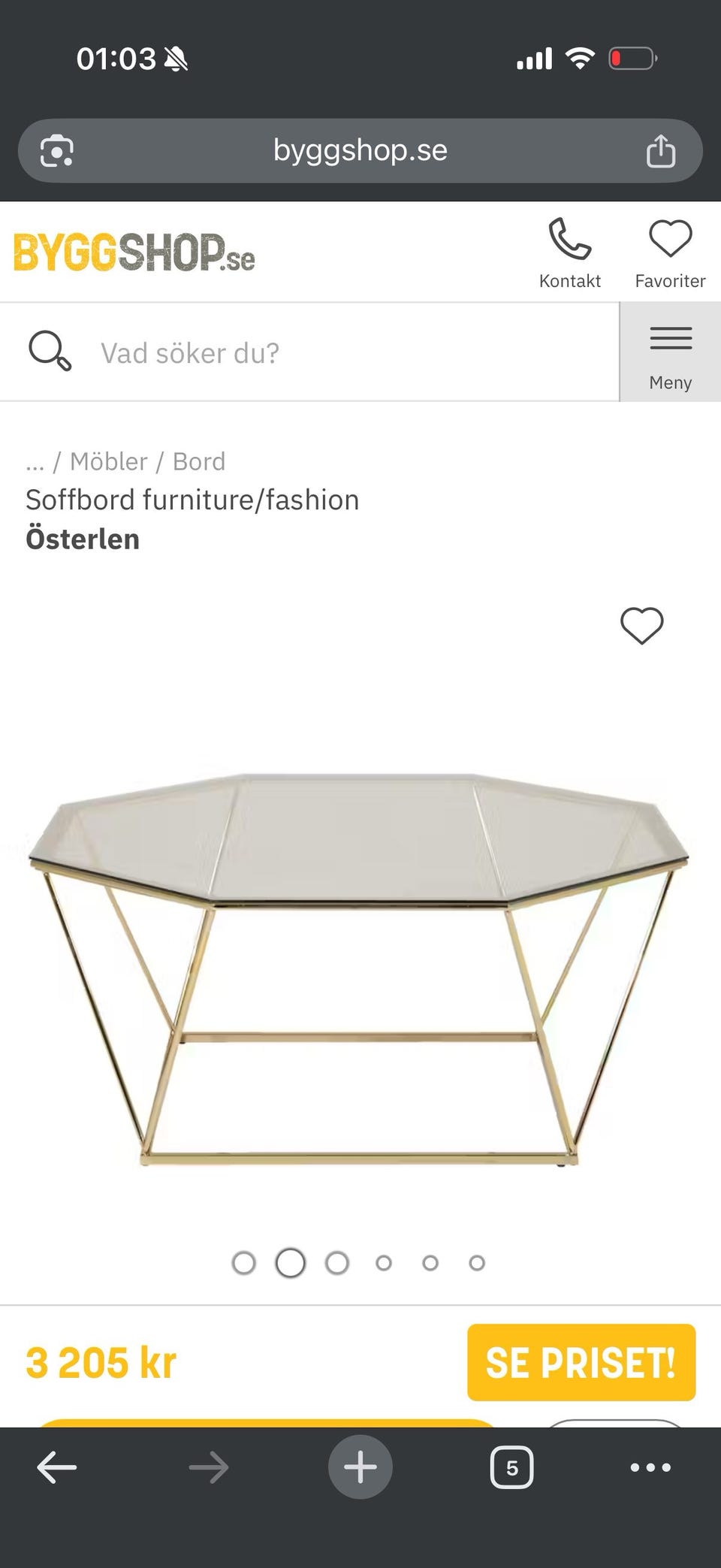Select the first carousel position indicator

click(245, 1263)
